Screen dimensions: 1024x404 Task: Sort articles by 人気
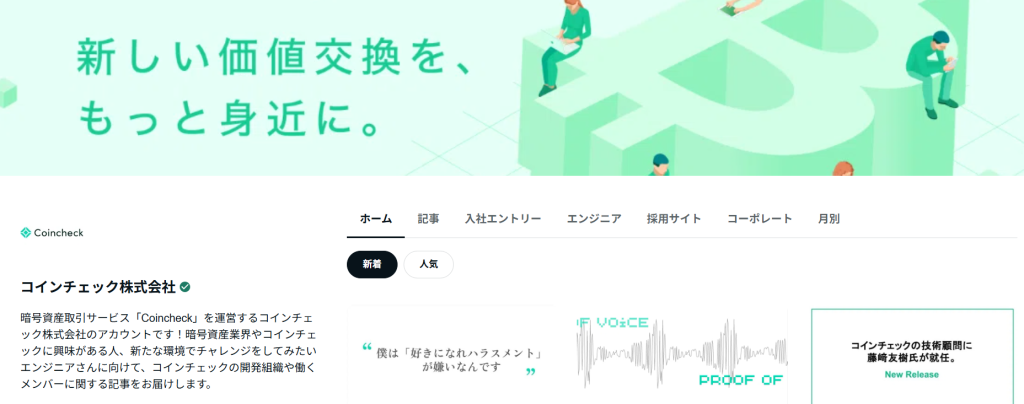pos(428,264)
